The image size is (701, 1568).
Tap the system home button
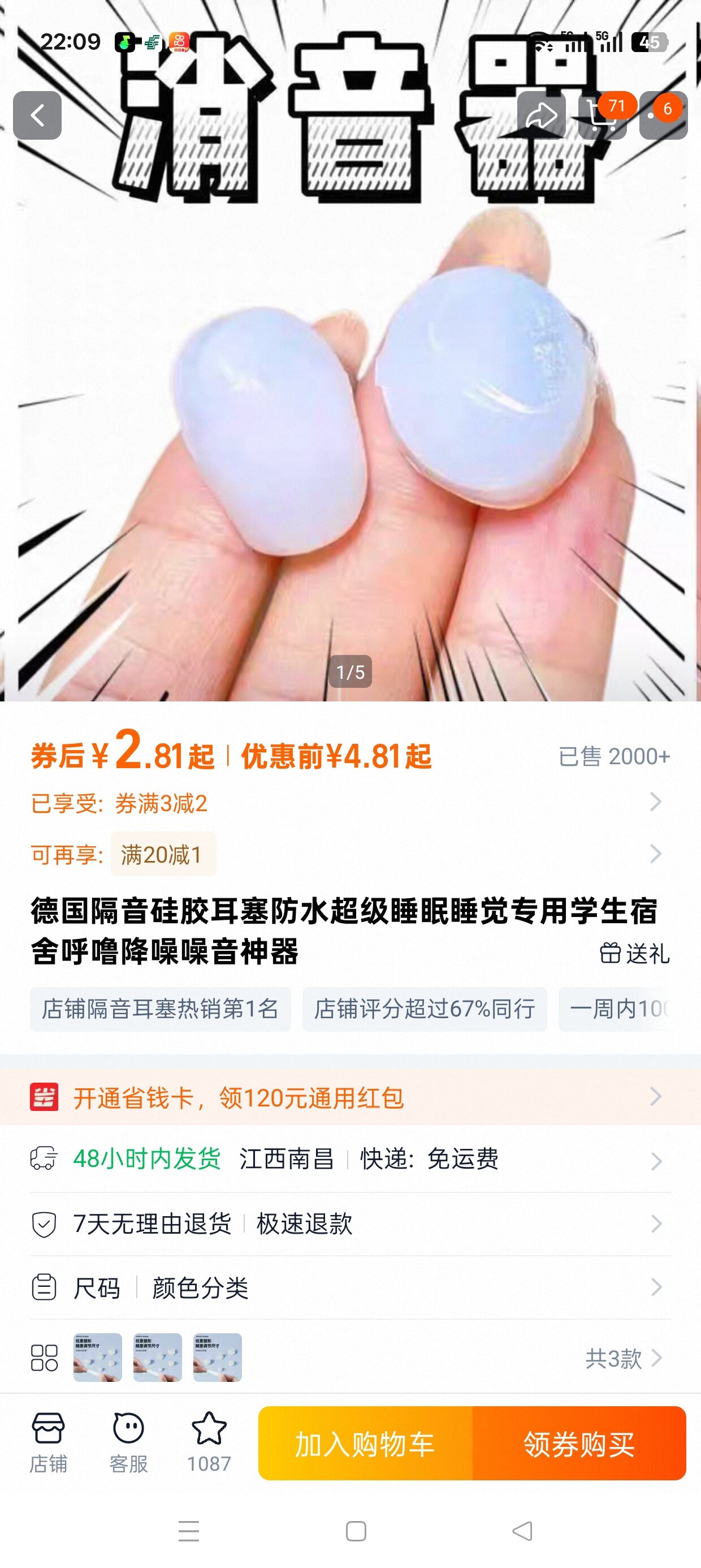coord(356,1531)
